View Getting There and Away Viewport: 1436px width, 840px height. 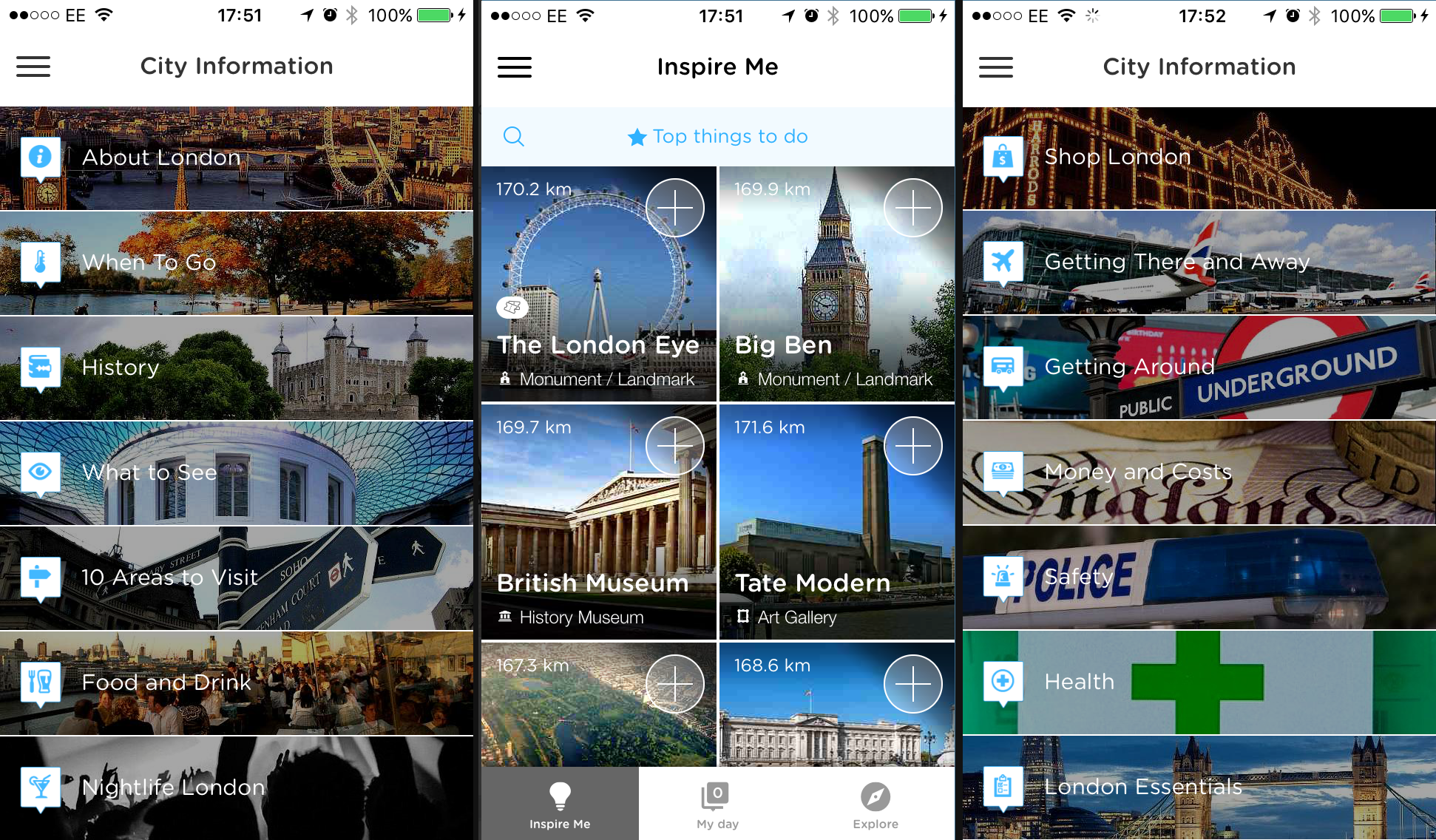coord(1199,262)
